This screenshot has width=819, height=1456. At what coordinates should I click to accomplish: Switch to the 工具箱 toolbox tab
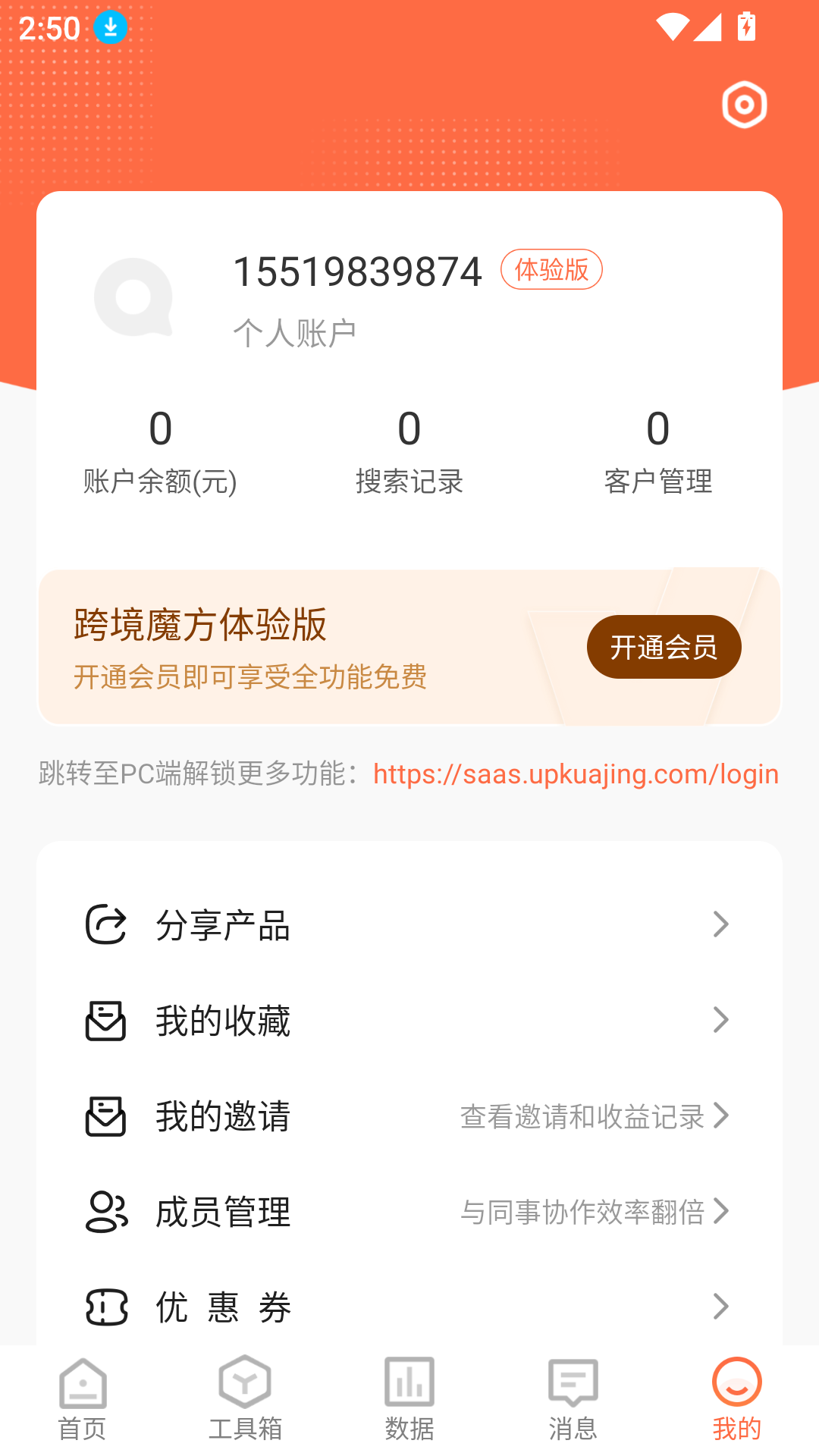coord(245,1400)
